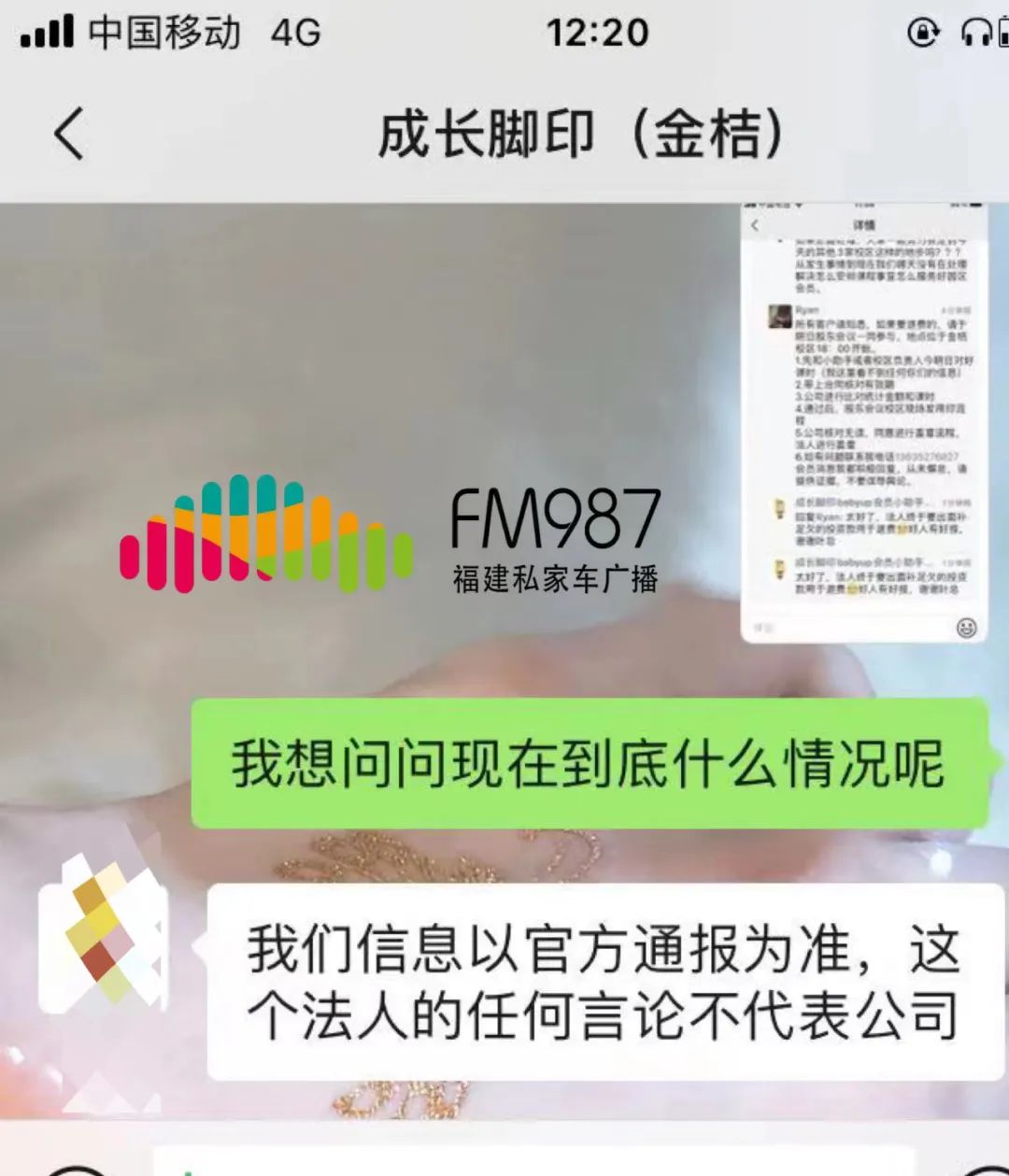Open the screenshot image sent in chat
Image resolution: width=1009 pixels, height=1176 pixels.
[x=863, y=422]
